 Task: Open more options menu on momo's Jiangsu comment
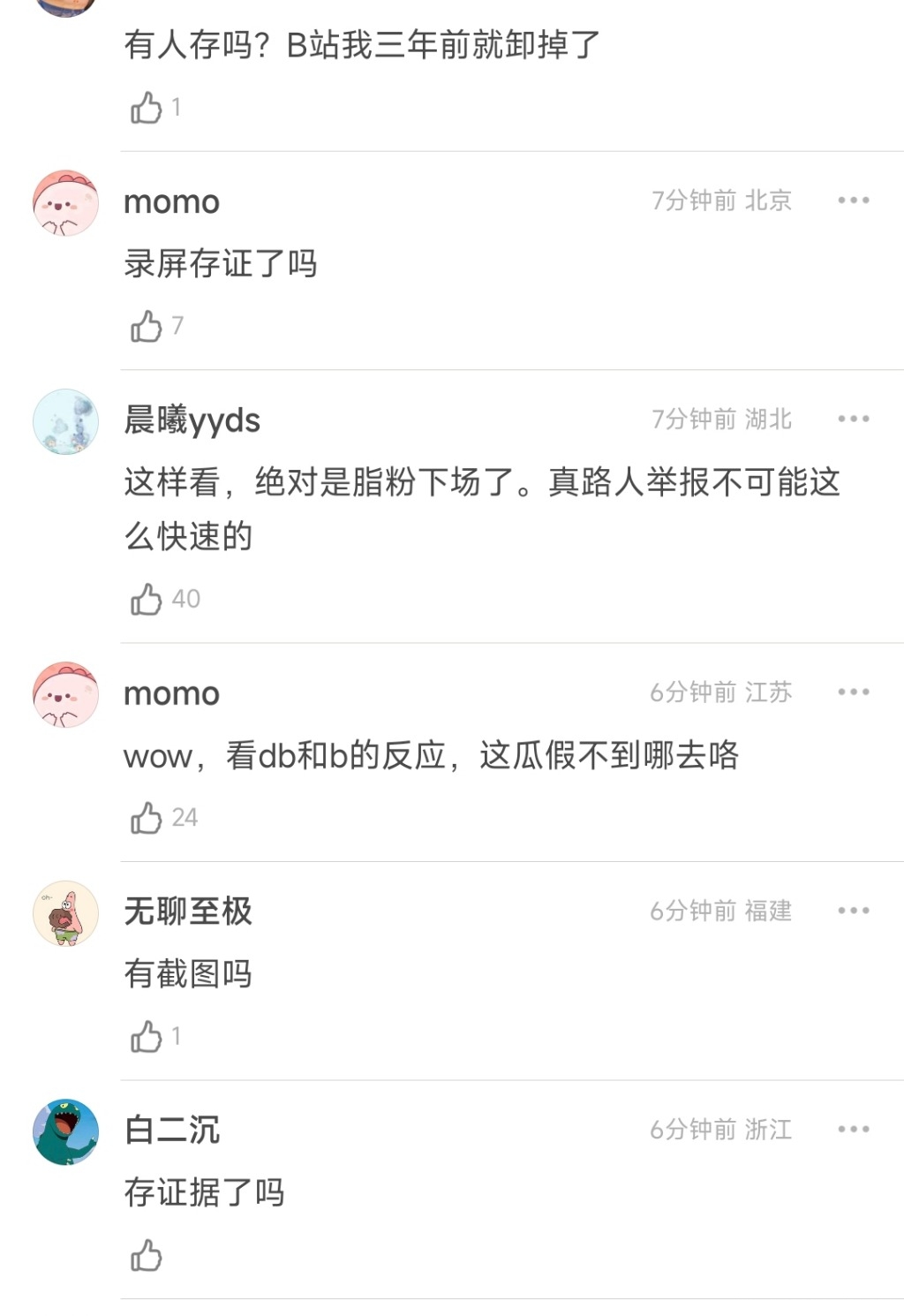tap(850, 692)
